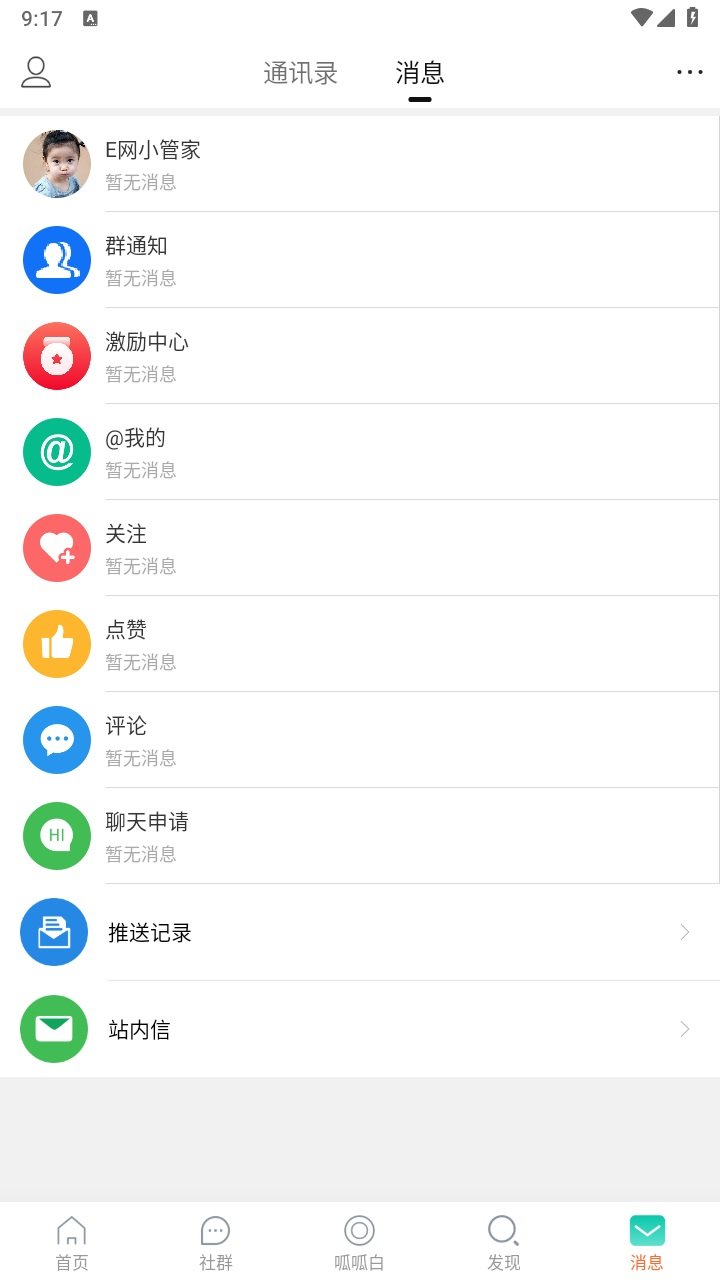This screenshot has width=720, height=1280.
Task: Open the 呱呱白 tab
Action: point(359,1243)
